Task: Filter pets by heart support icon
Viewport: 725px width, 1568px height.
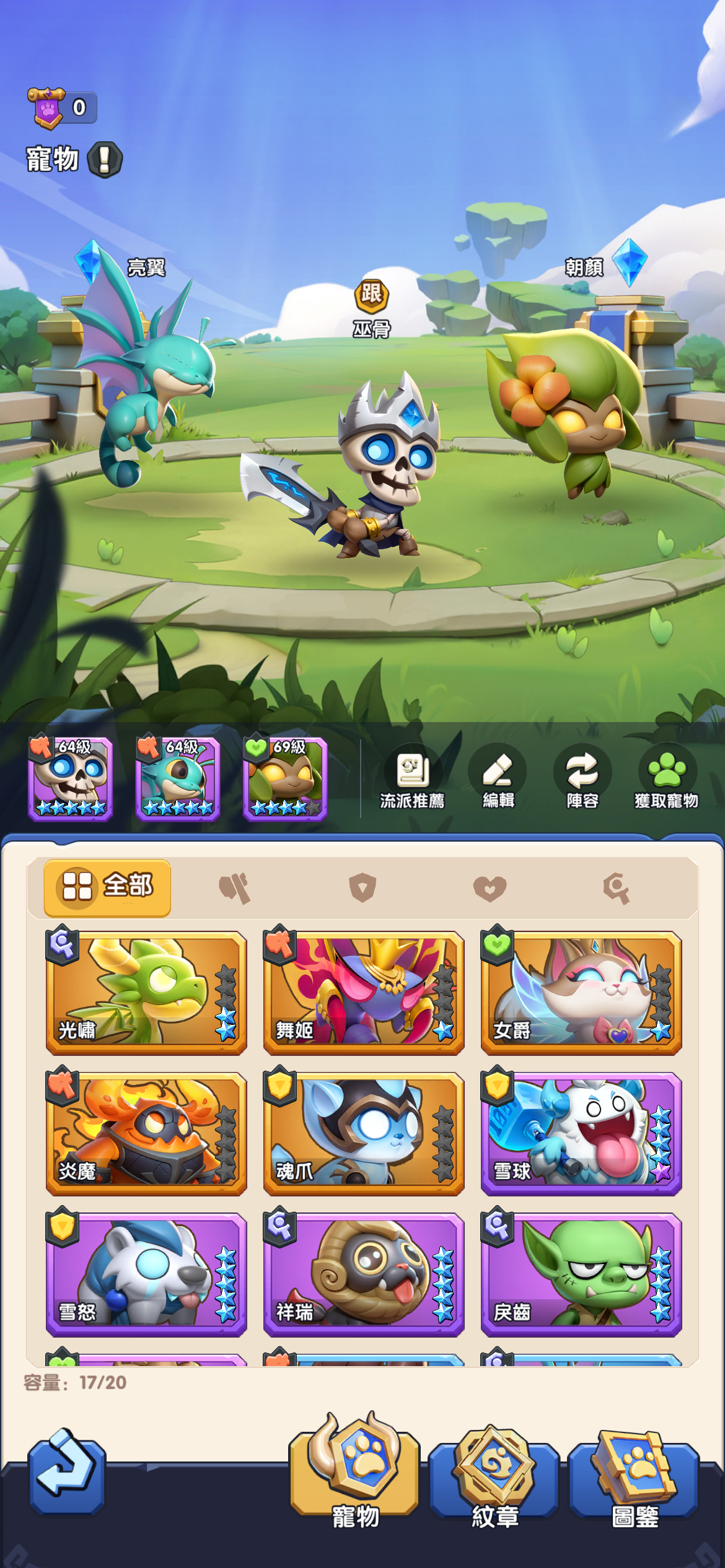Action: (490, 889)
